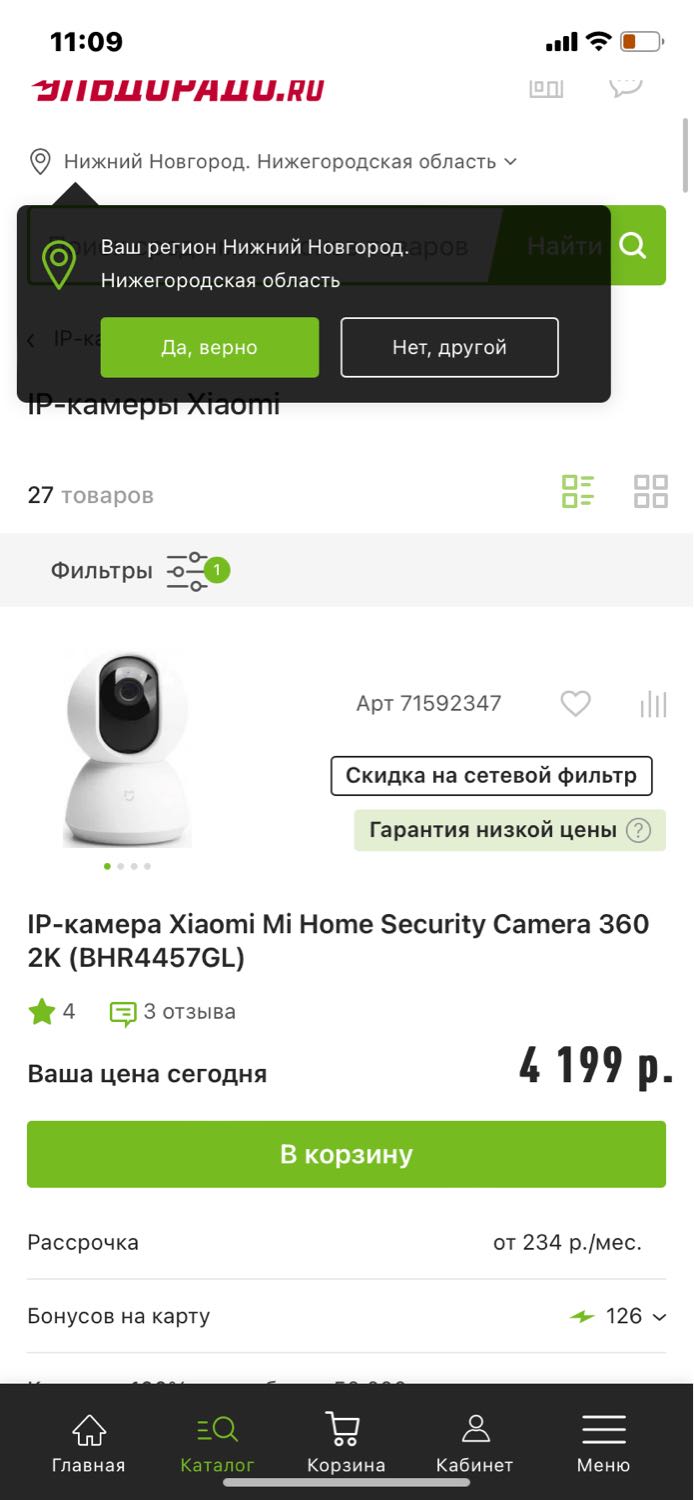Open the Фильтры panel
Image resolution: width=694 pixels, height=1500 pixels.
[x=140, y=571]
